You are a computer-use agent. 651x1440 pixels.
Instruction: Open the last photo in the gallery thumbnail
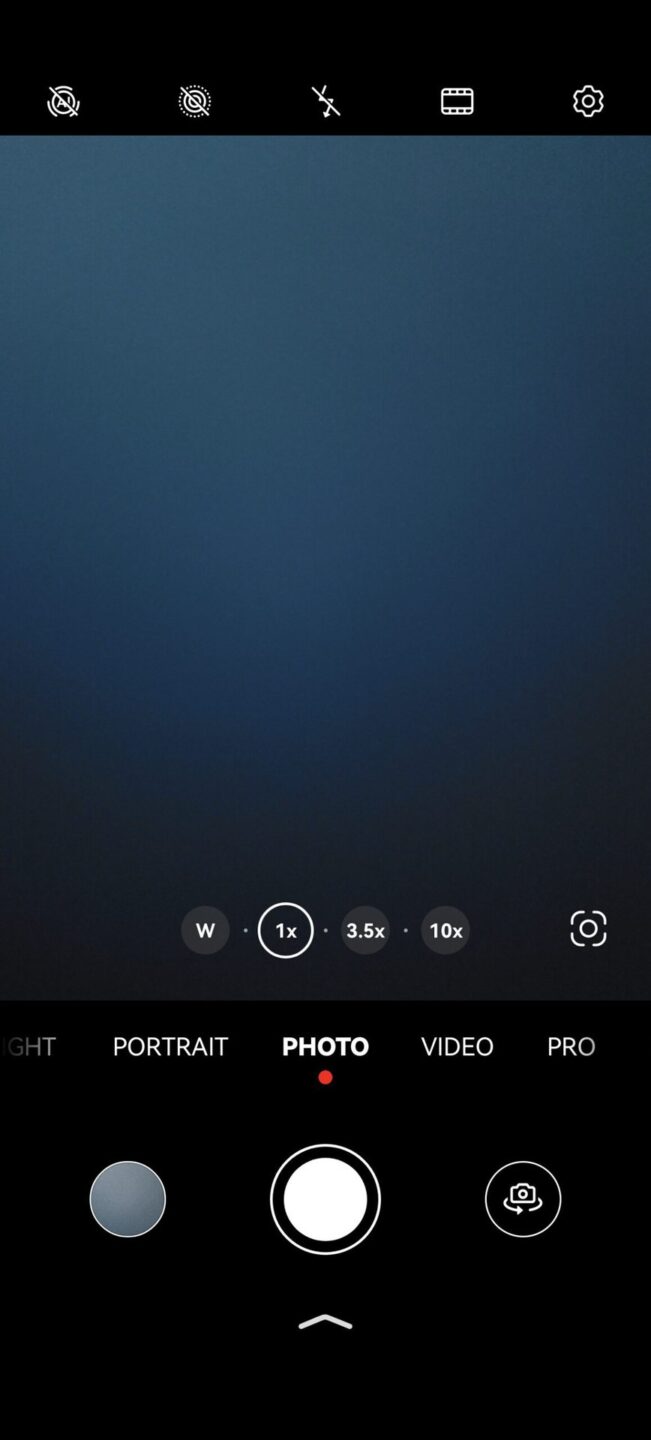point(127,1199)
